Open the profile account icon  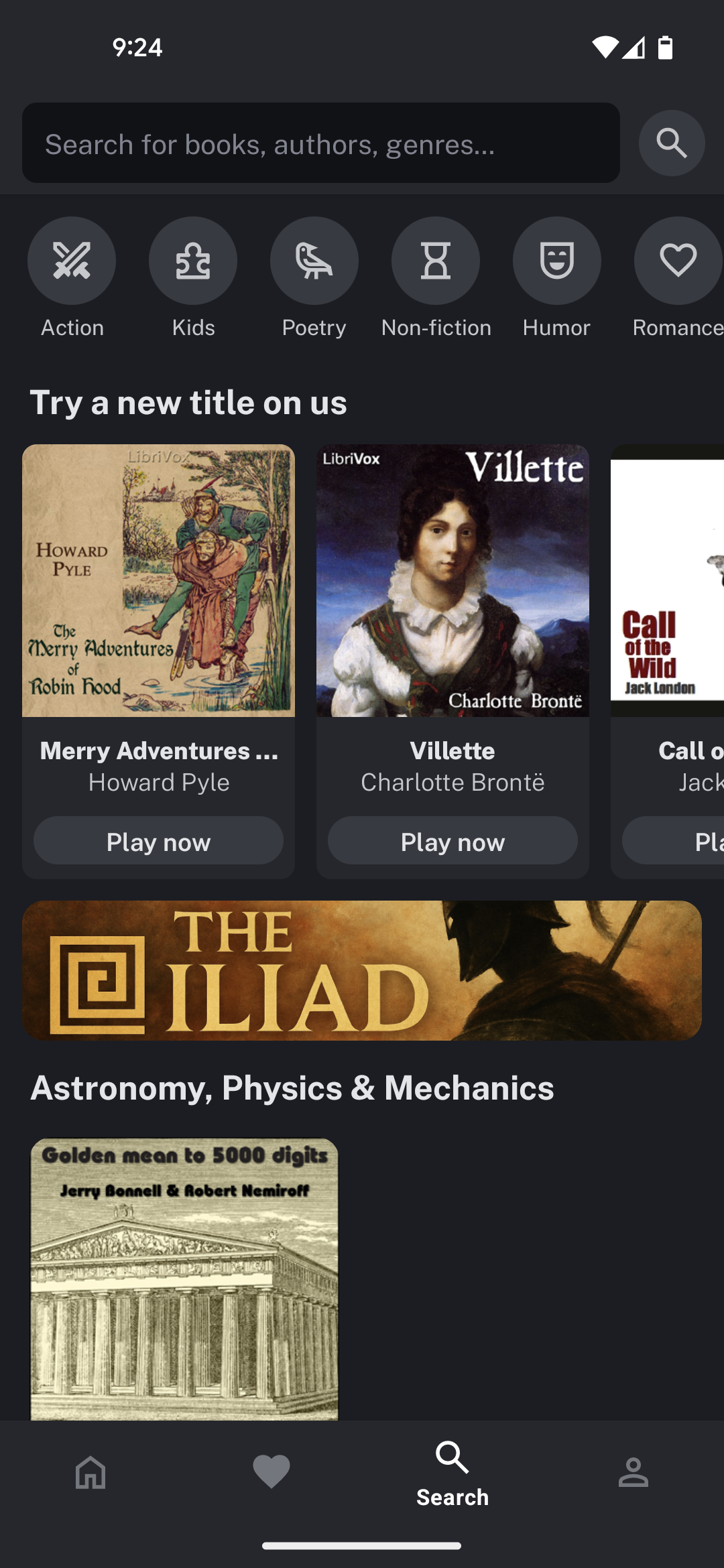(633, 1474)
